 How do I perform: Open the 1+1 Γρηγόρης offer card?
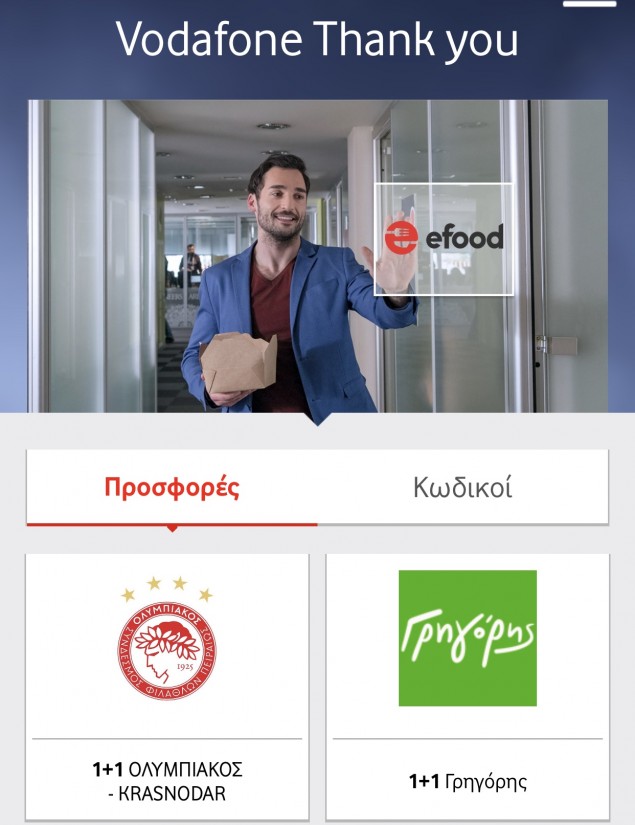coord(467,685)
